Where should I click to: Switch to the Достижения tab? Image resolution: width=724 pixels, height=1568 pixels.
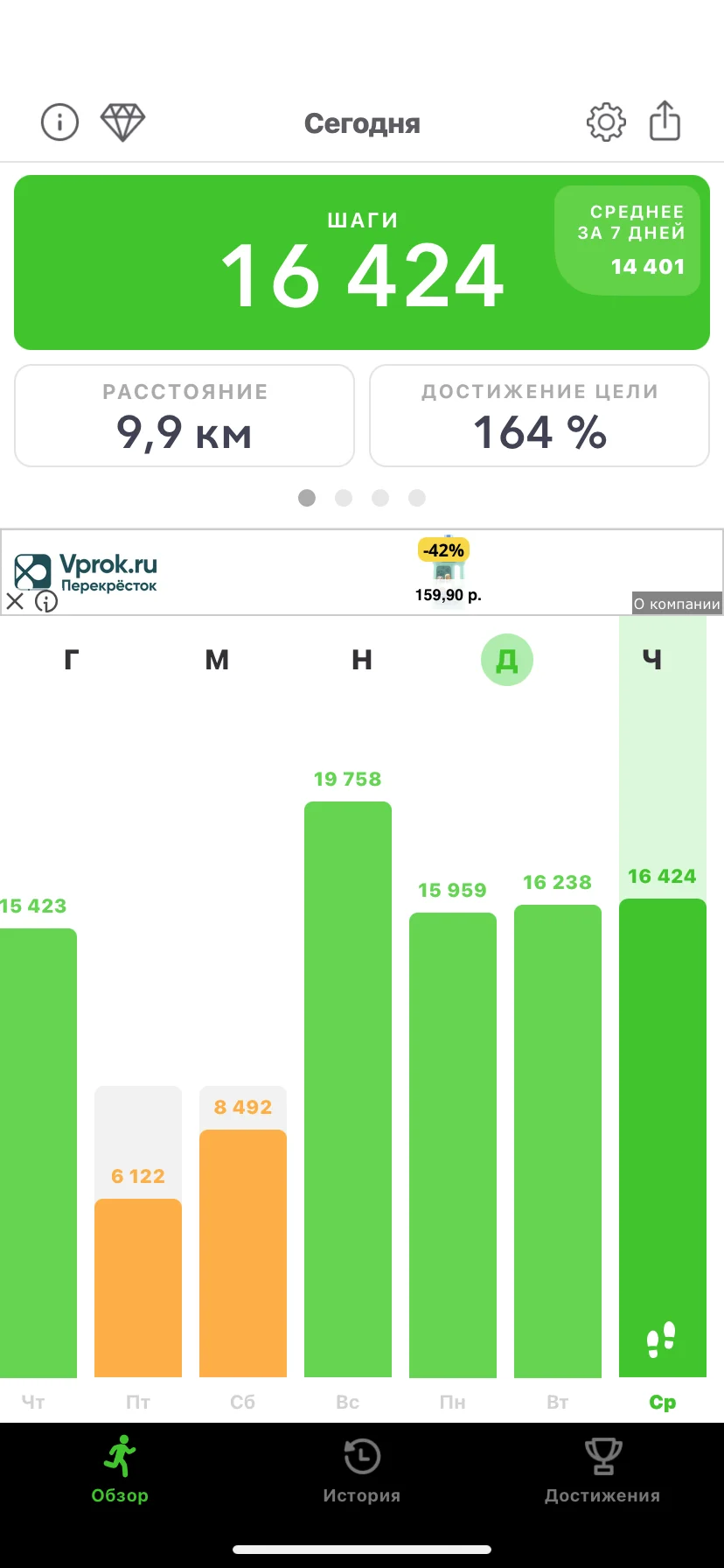click(x=602, y=1470)
